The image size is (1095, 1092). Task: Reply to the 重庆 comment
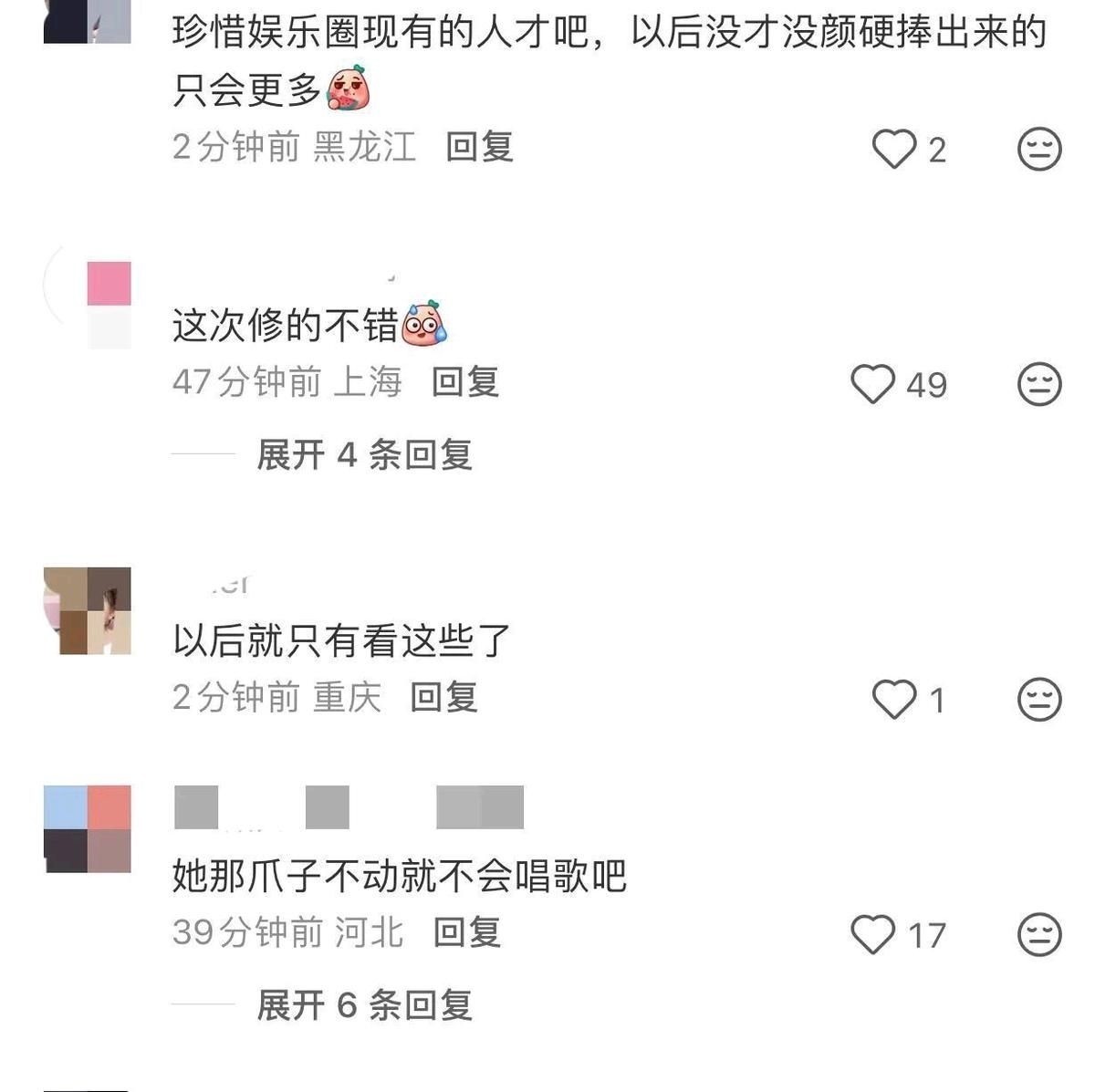[444, 698]
